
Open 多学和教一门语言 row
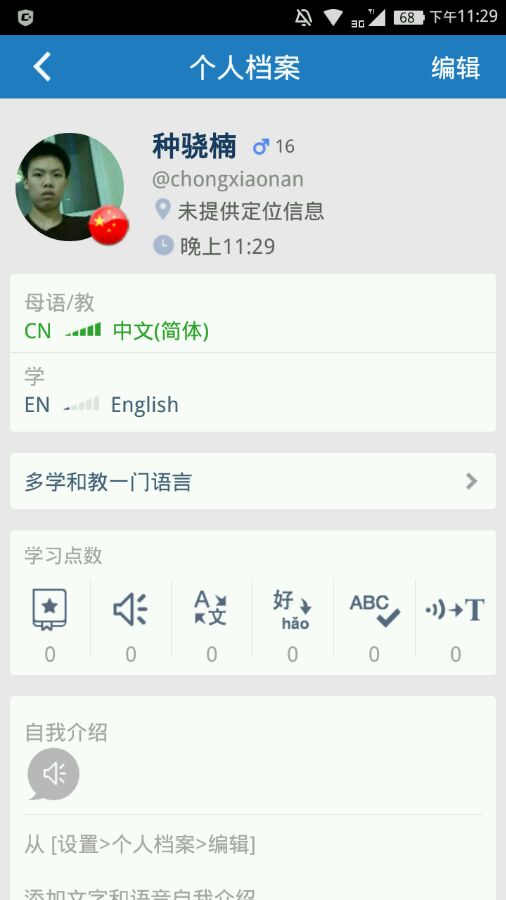click(253, 481)
